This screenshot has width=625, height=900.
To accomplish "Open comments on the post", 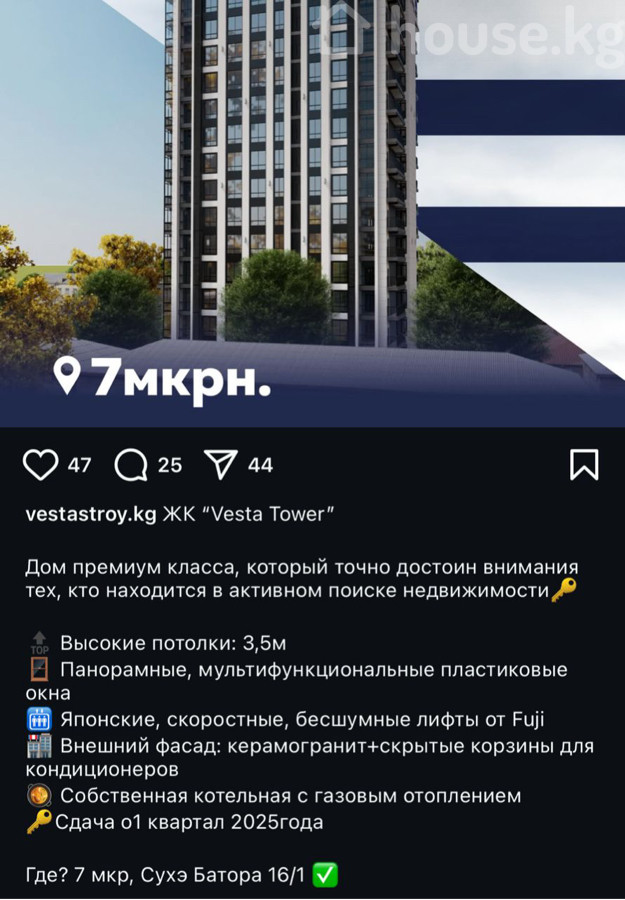I will [131, 465].
